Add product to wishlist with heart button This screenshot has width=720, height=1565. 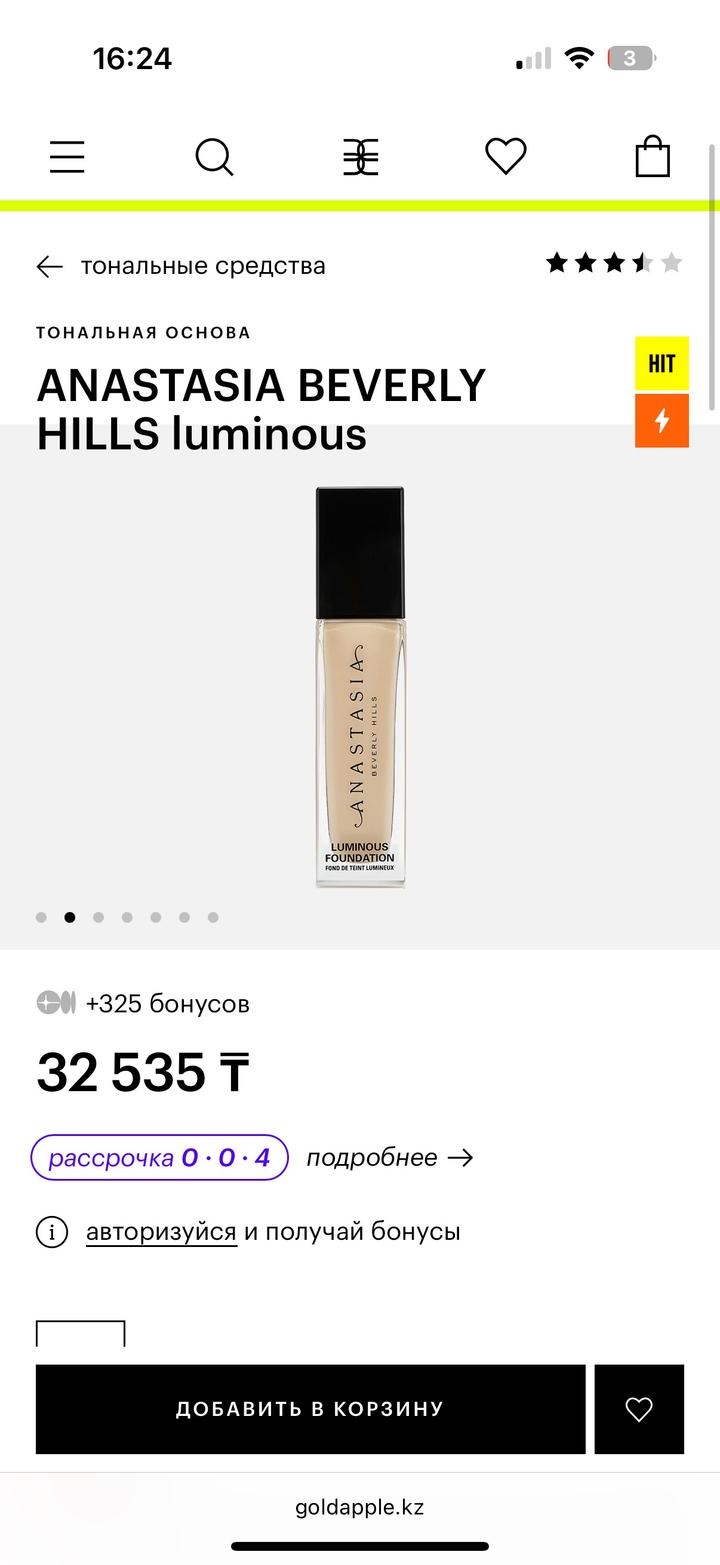pyautogui.click(x=639, y=1409)
